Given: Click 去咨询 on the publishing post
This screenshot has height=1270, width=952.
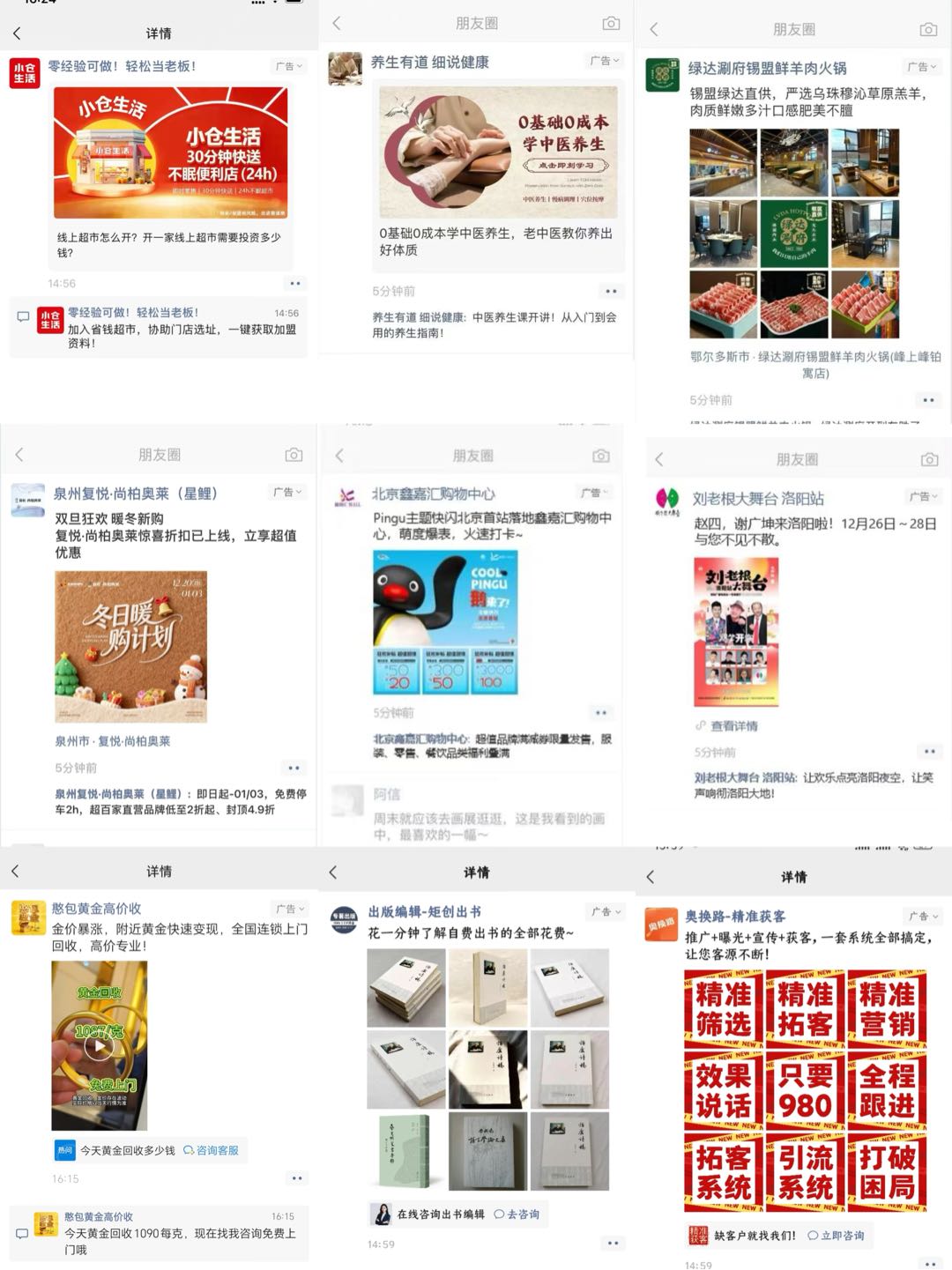Looking at the screenshot, I should [x=522, y=1213].
